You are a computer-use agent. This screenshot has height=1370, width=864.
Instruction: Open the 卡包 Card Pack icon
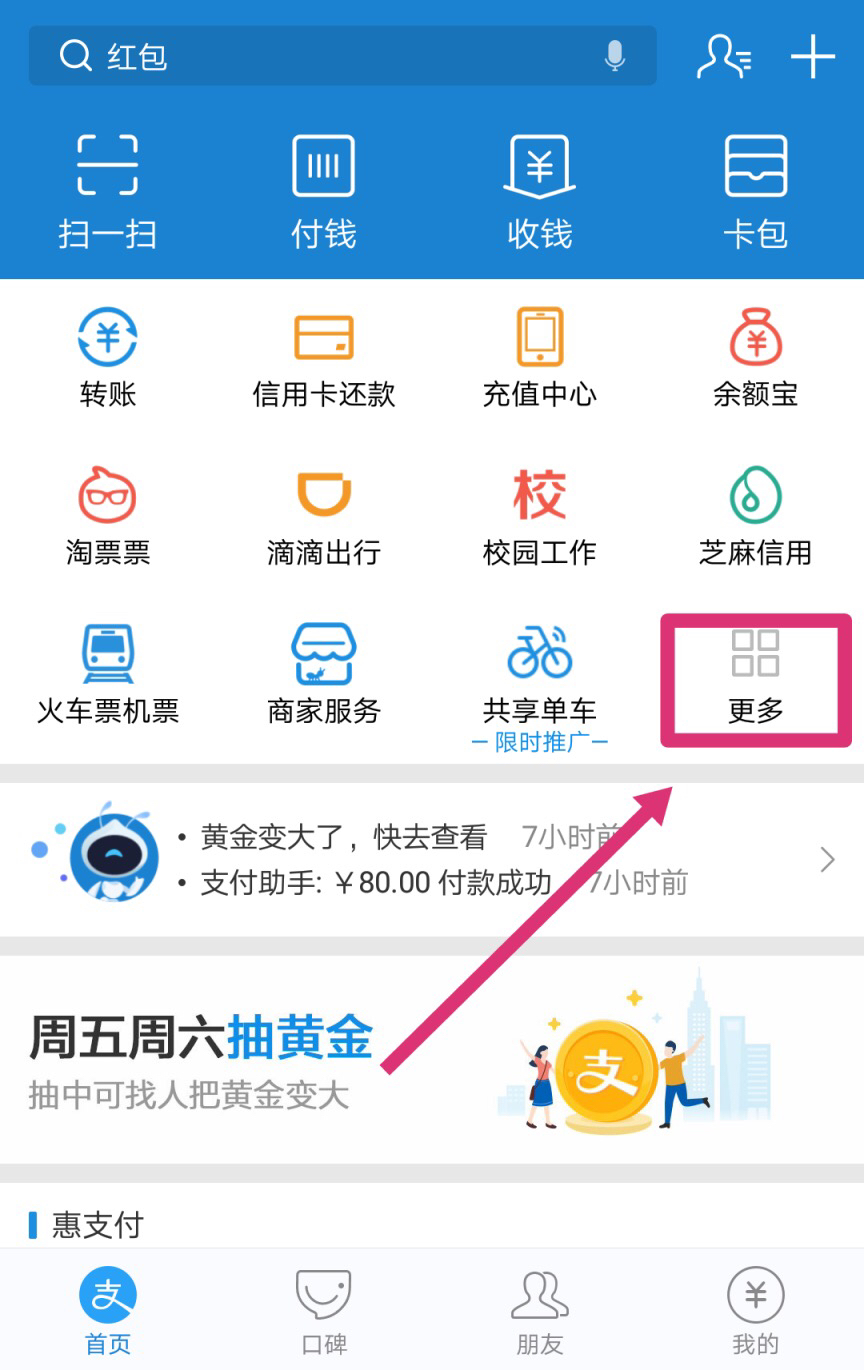pyautogui.click(x=755, y=185)
